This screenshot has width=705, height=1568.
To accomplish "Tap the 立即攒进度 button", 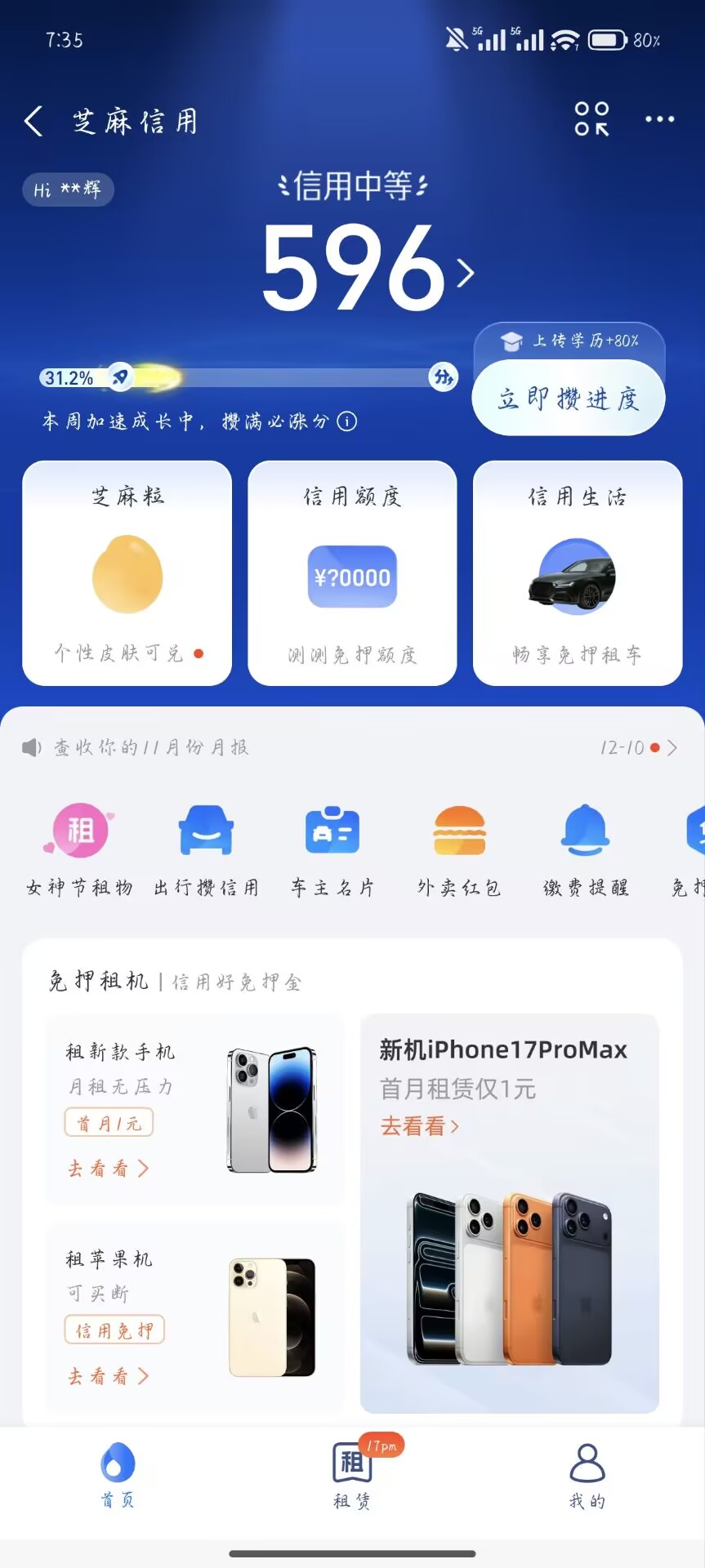I will (568, 399).
